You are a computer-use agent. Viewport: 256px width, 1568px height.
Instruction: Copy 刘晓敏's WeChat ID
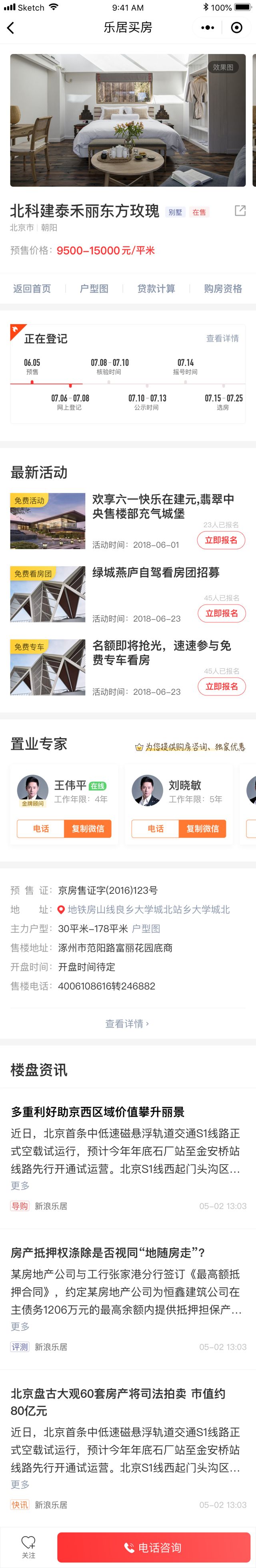202,828
